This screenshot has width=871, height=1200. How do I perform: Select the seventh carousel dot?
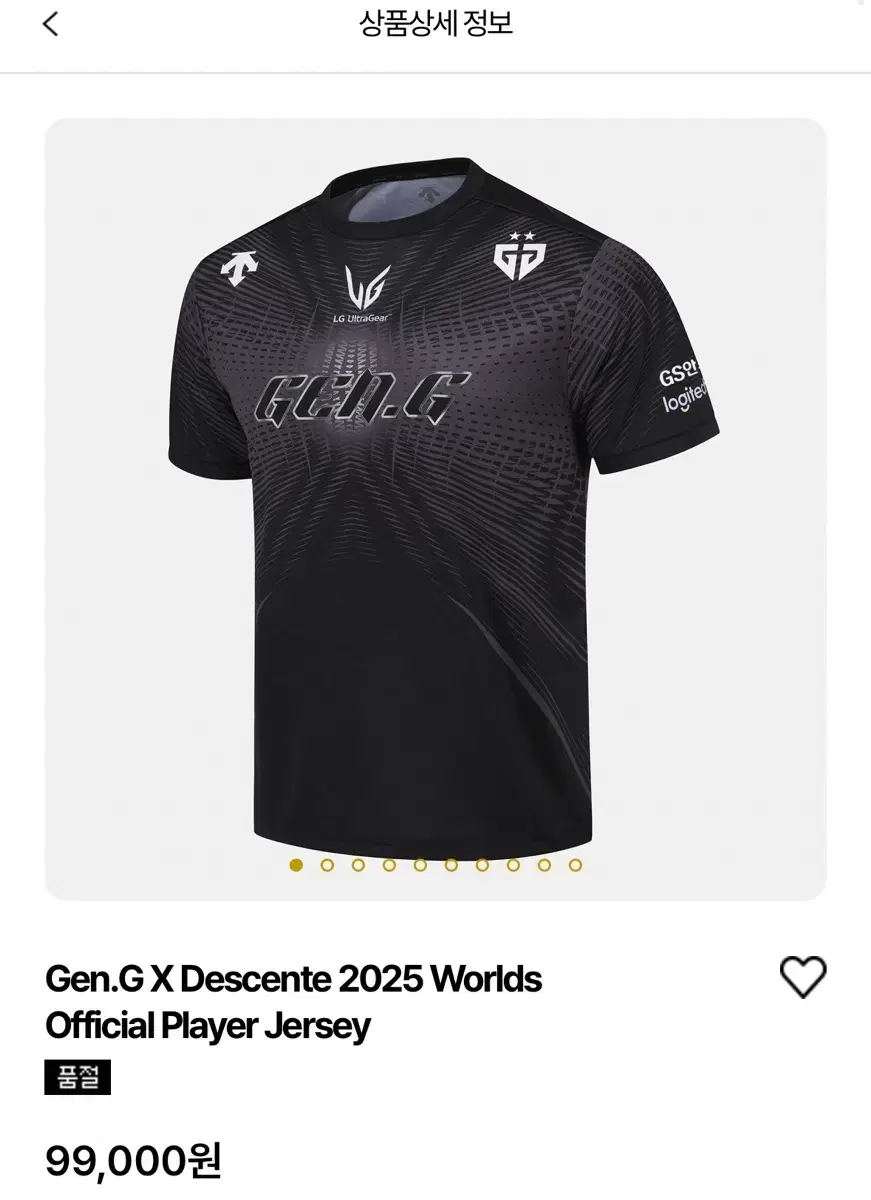(480, 864)
